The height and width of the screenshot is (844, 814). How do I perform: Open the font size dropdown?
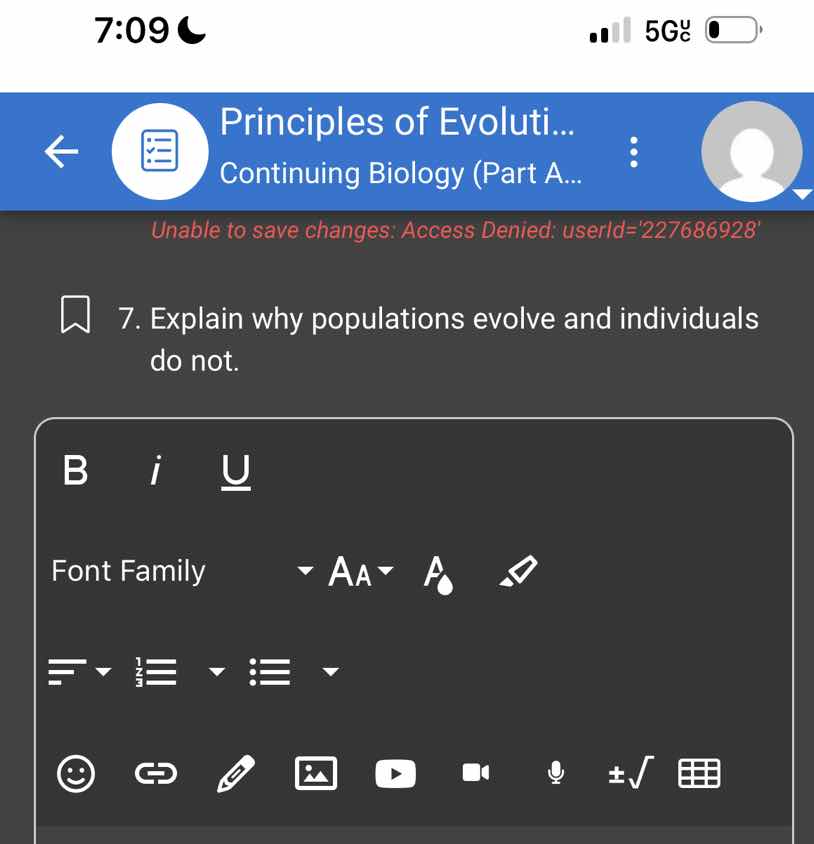[358, 571]
